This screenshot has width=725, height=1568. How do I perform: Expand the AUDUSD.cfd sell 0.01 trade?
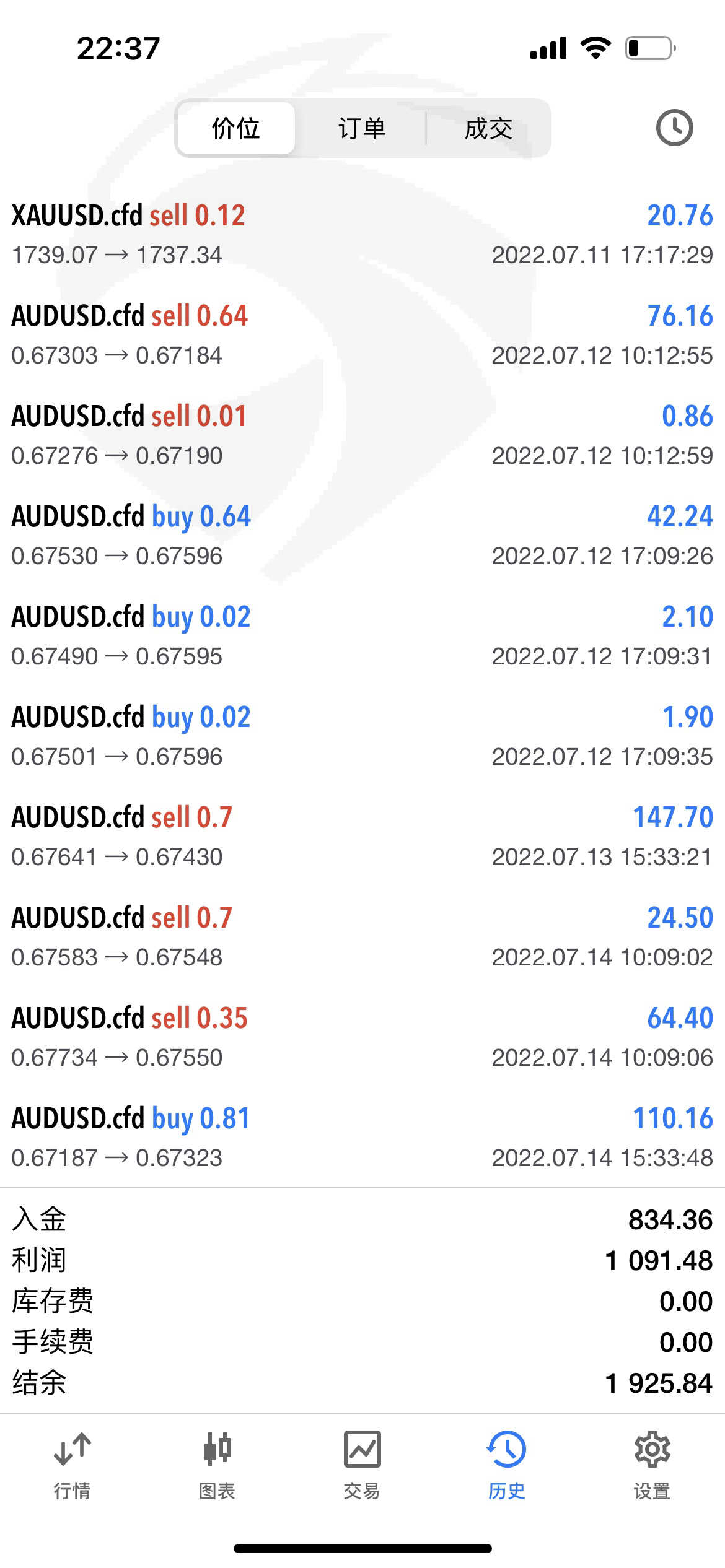[x=362, y=435]
